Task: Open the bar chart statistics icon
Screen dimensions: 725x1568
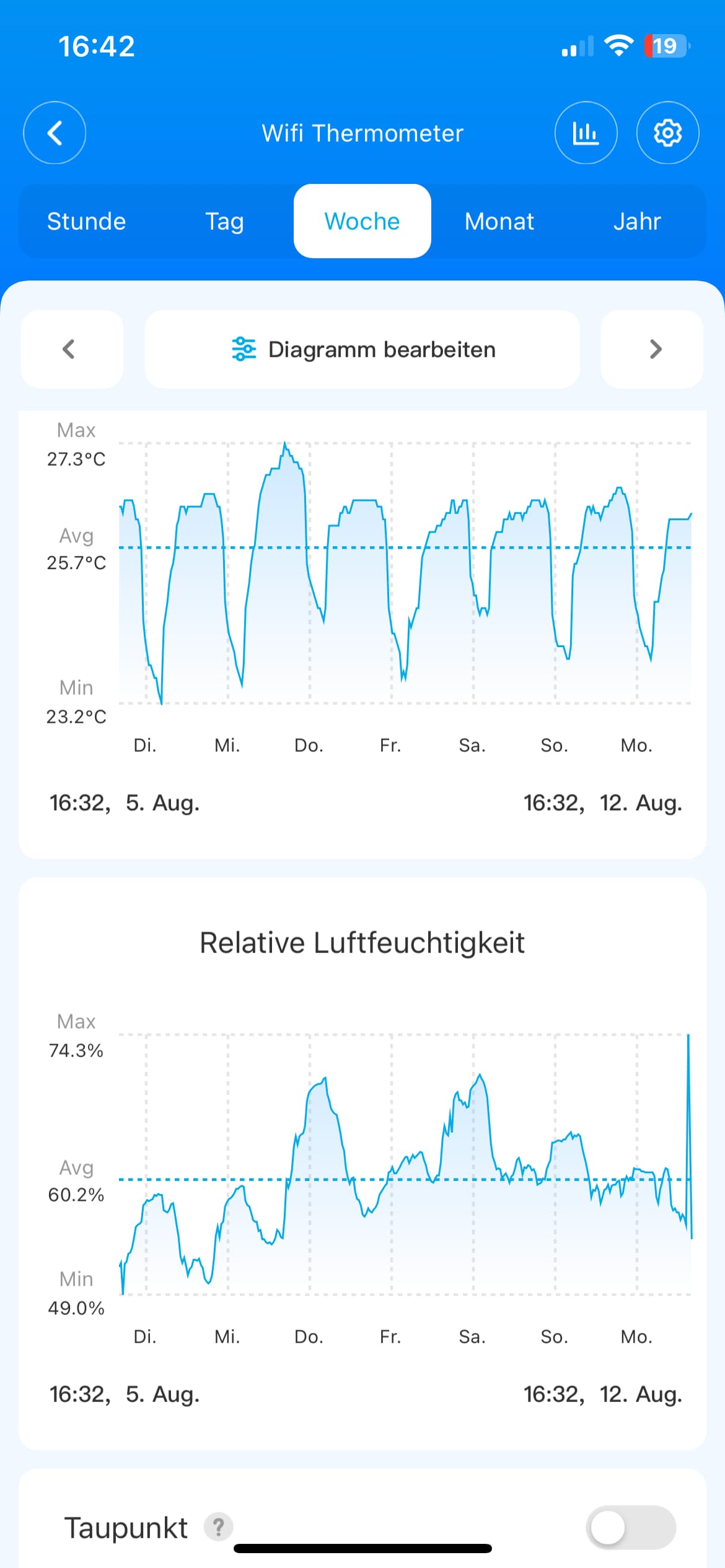Action: click(x=586, y=133)
